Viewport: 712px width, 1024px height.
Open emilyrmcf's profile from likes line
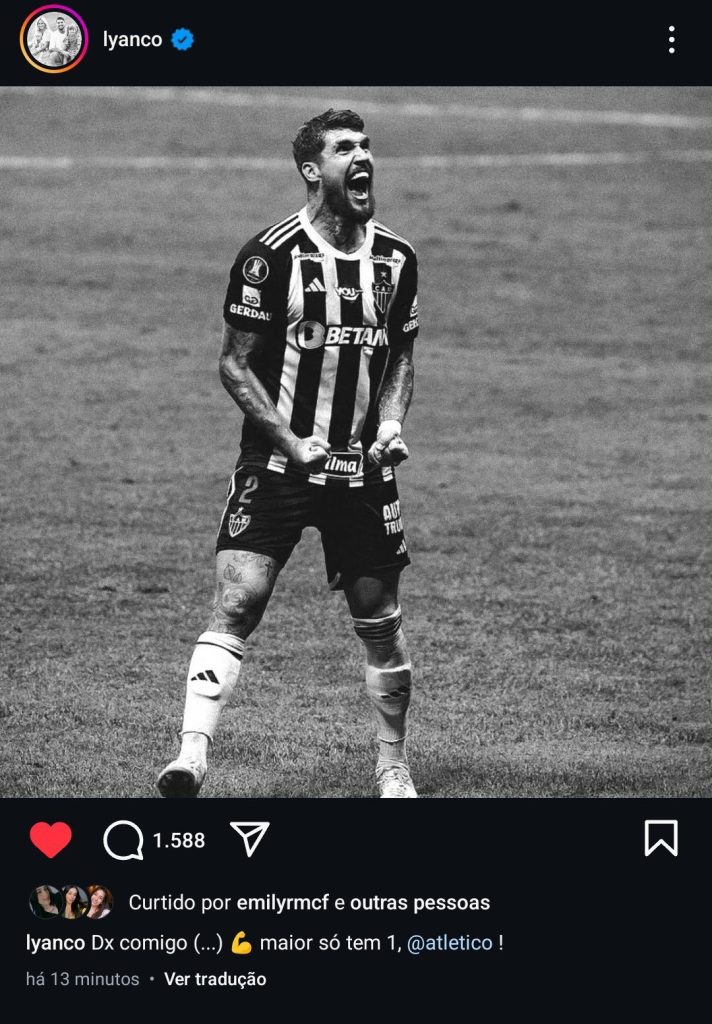coord(282,903)
